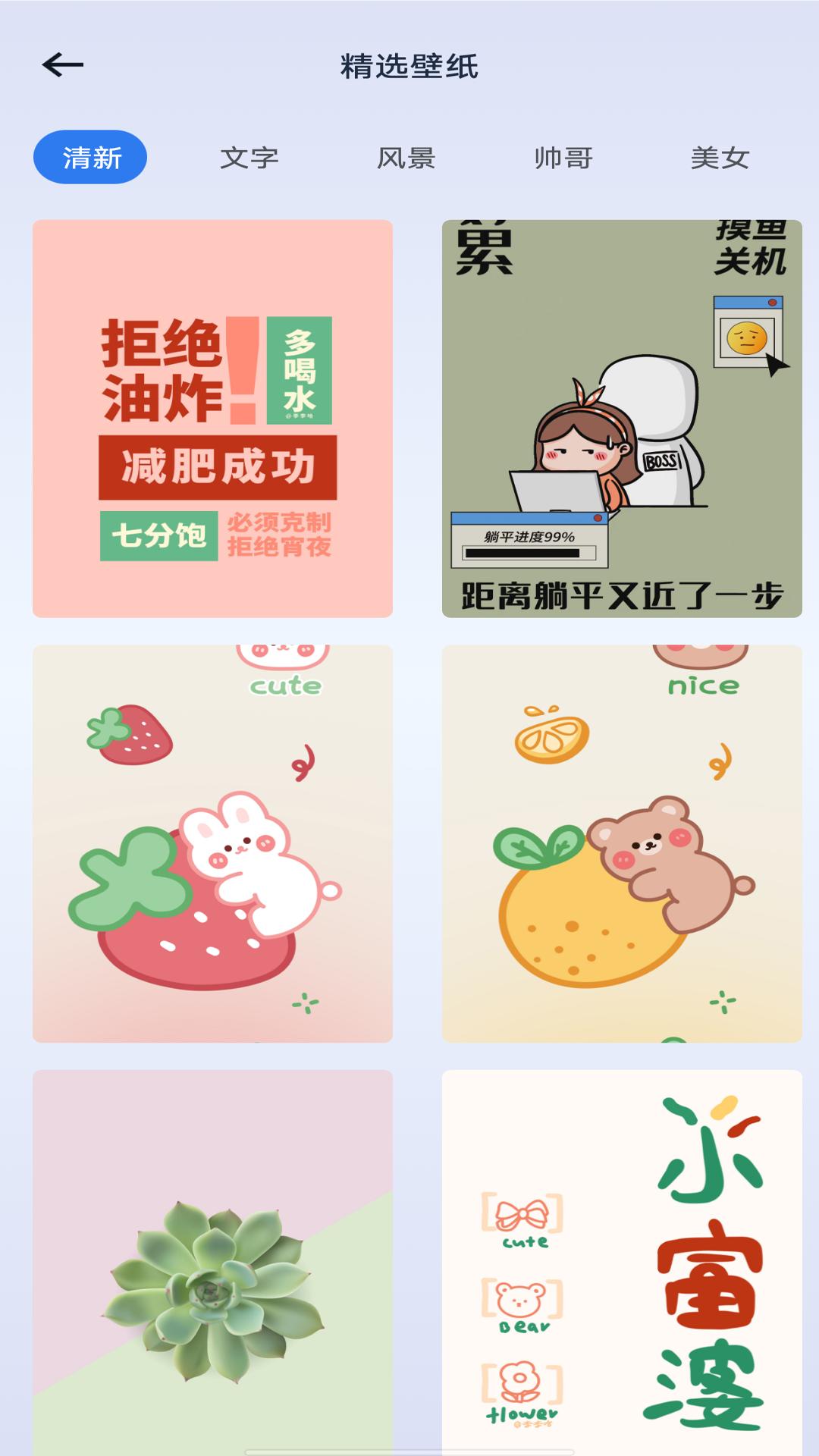This screenshot has height=1456, width=819.
Task: Switch to the 风景 tab
Action: (x=406, y=158)
